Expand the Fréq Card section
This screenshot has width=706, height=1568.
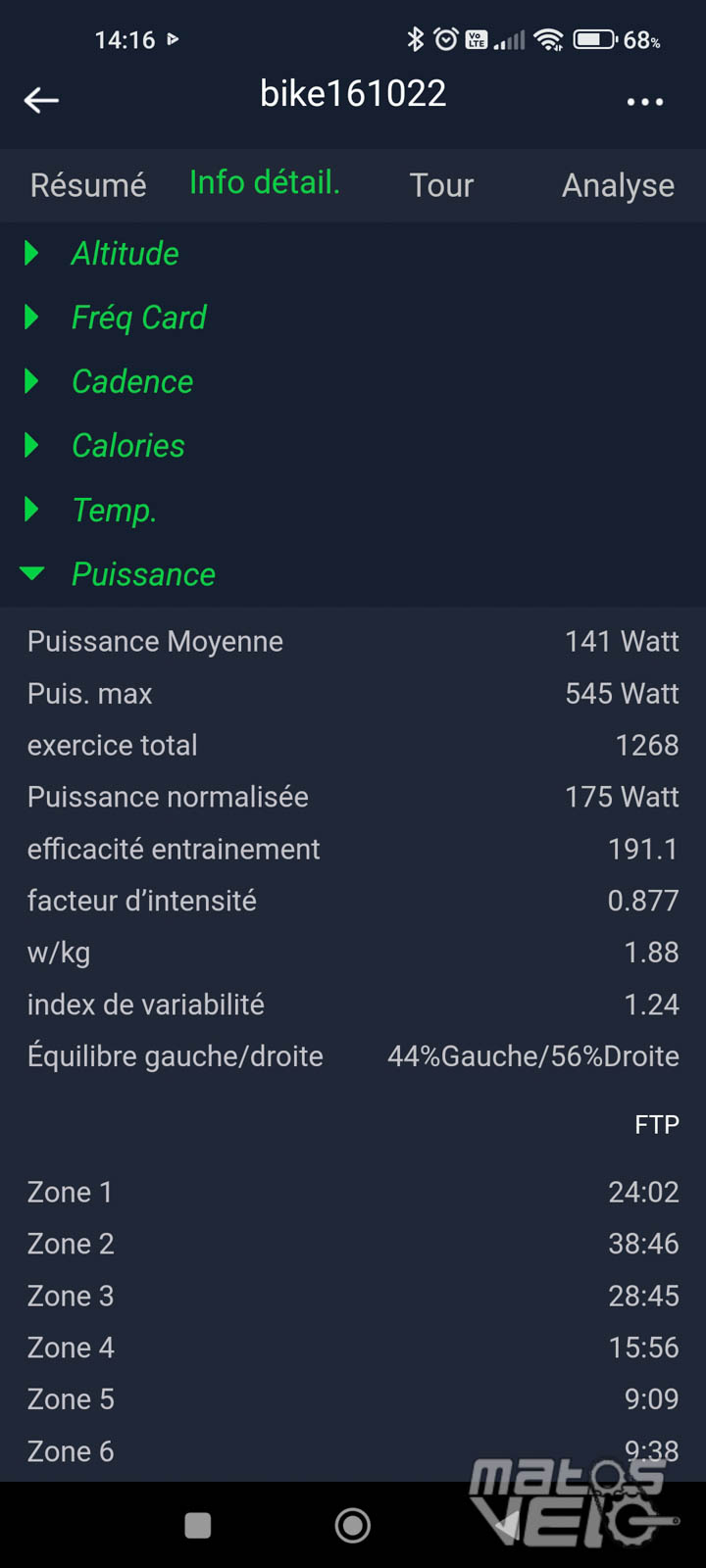click(353, 318)
